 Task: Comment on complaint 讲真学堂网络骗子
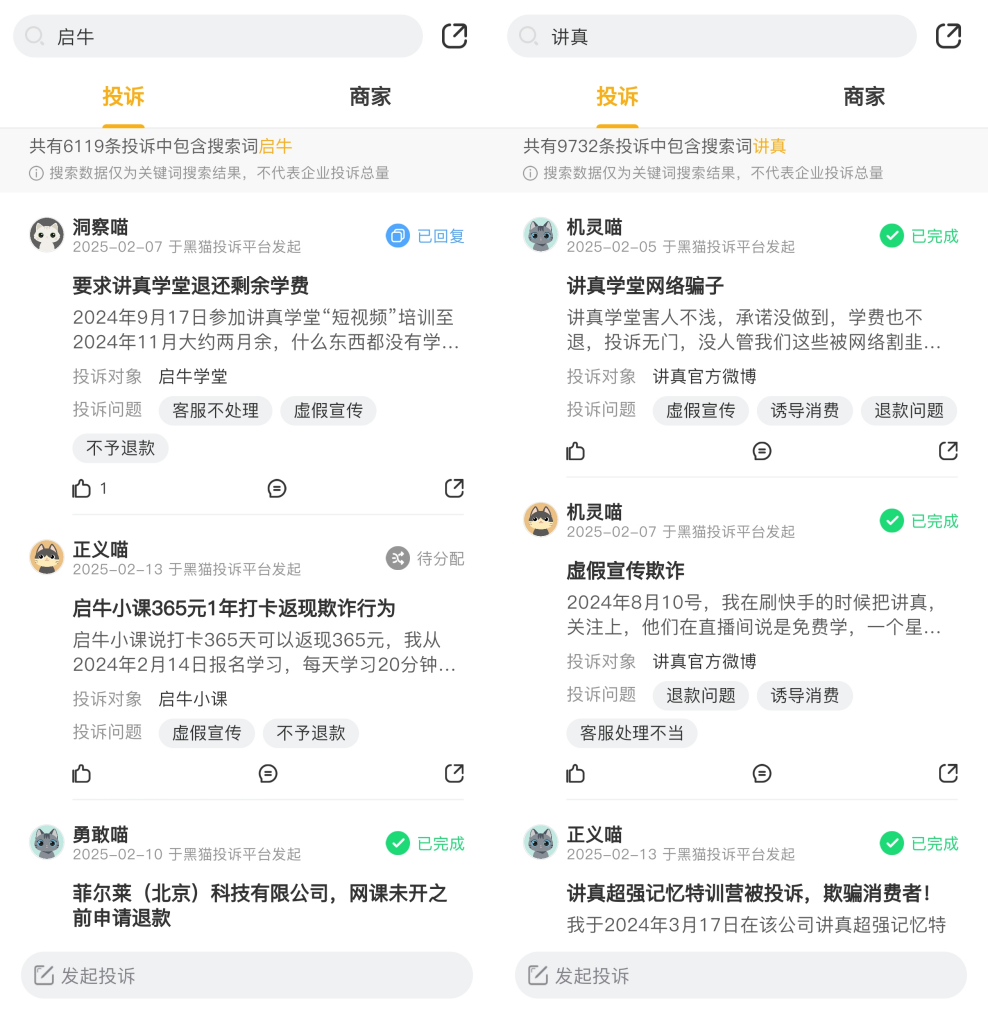[762, 451]
